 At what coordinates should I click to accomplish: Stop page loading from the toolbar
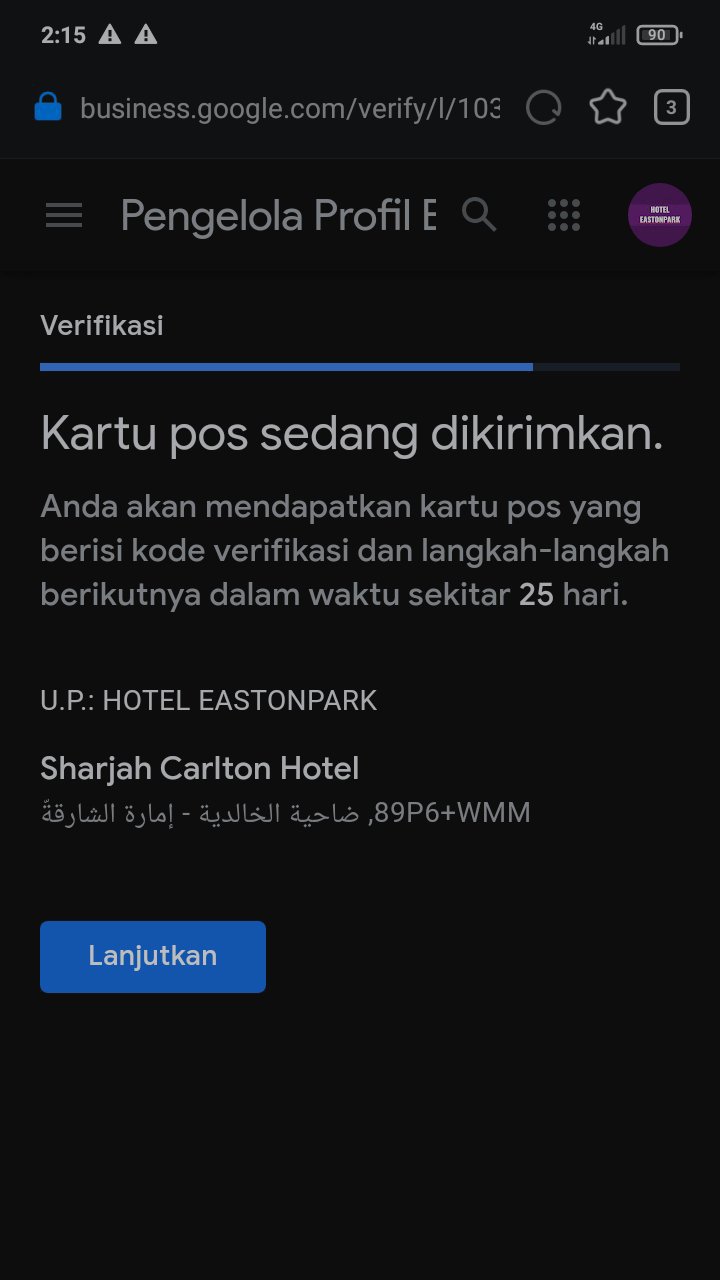tap(543, 108)
